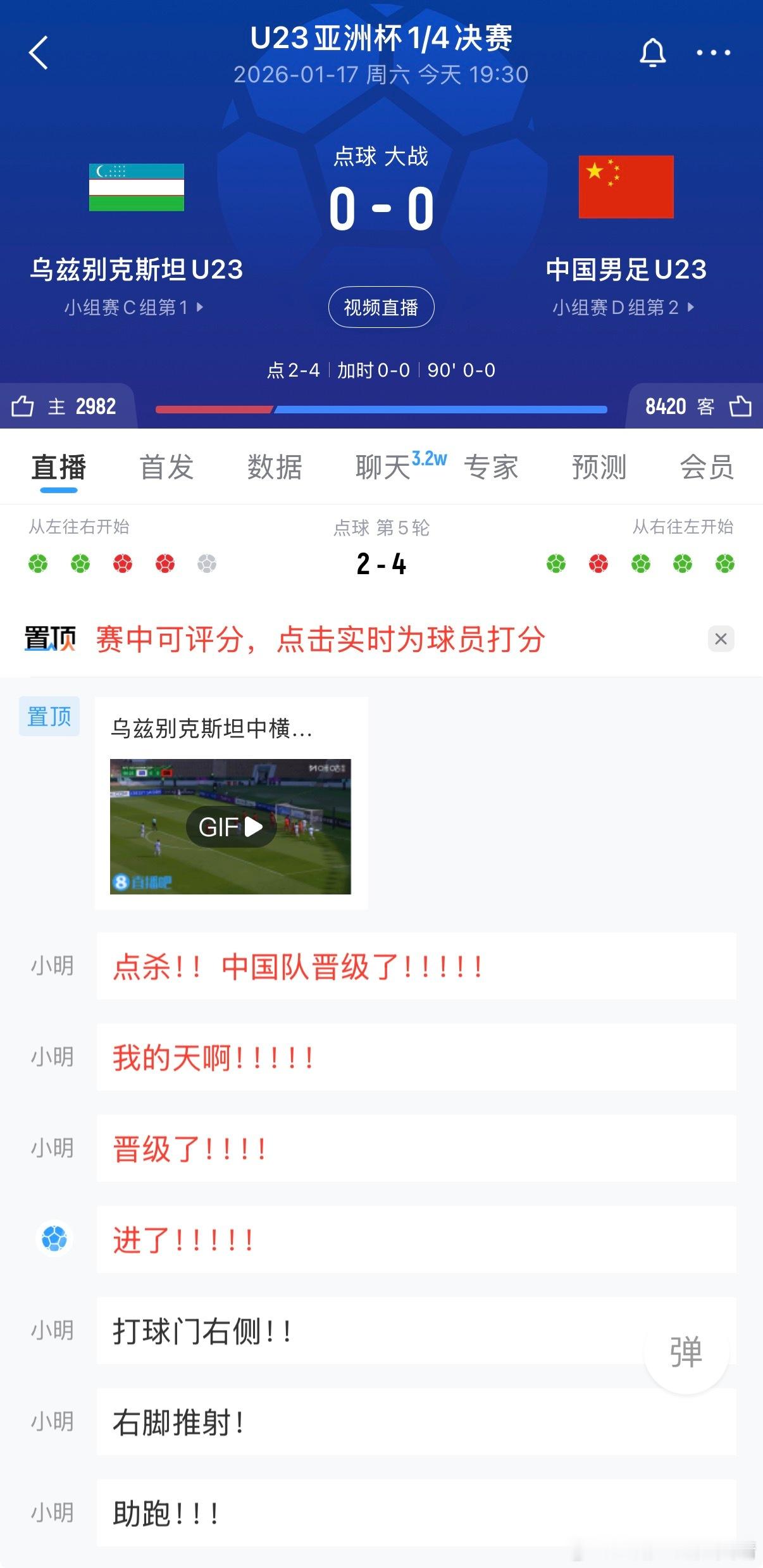Click the back arrow to leave match page
This screenshot has height=1568, width=763.
pyautogui.click(x=39, y=53)
